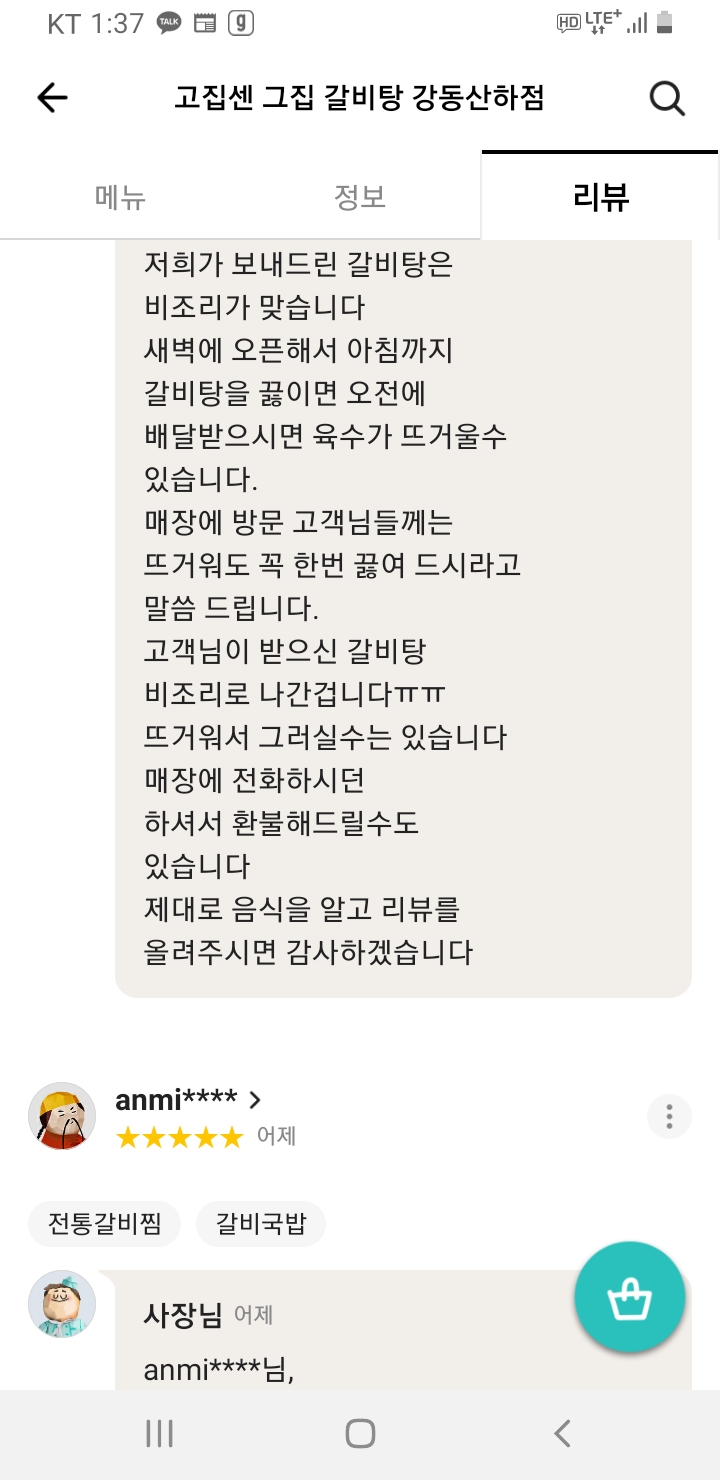Image resolution: width=720 pixels, height=1480 pixels.
Task: Tap the 전통갈비찜 menu chip
Action: point(104,1224)
